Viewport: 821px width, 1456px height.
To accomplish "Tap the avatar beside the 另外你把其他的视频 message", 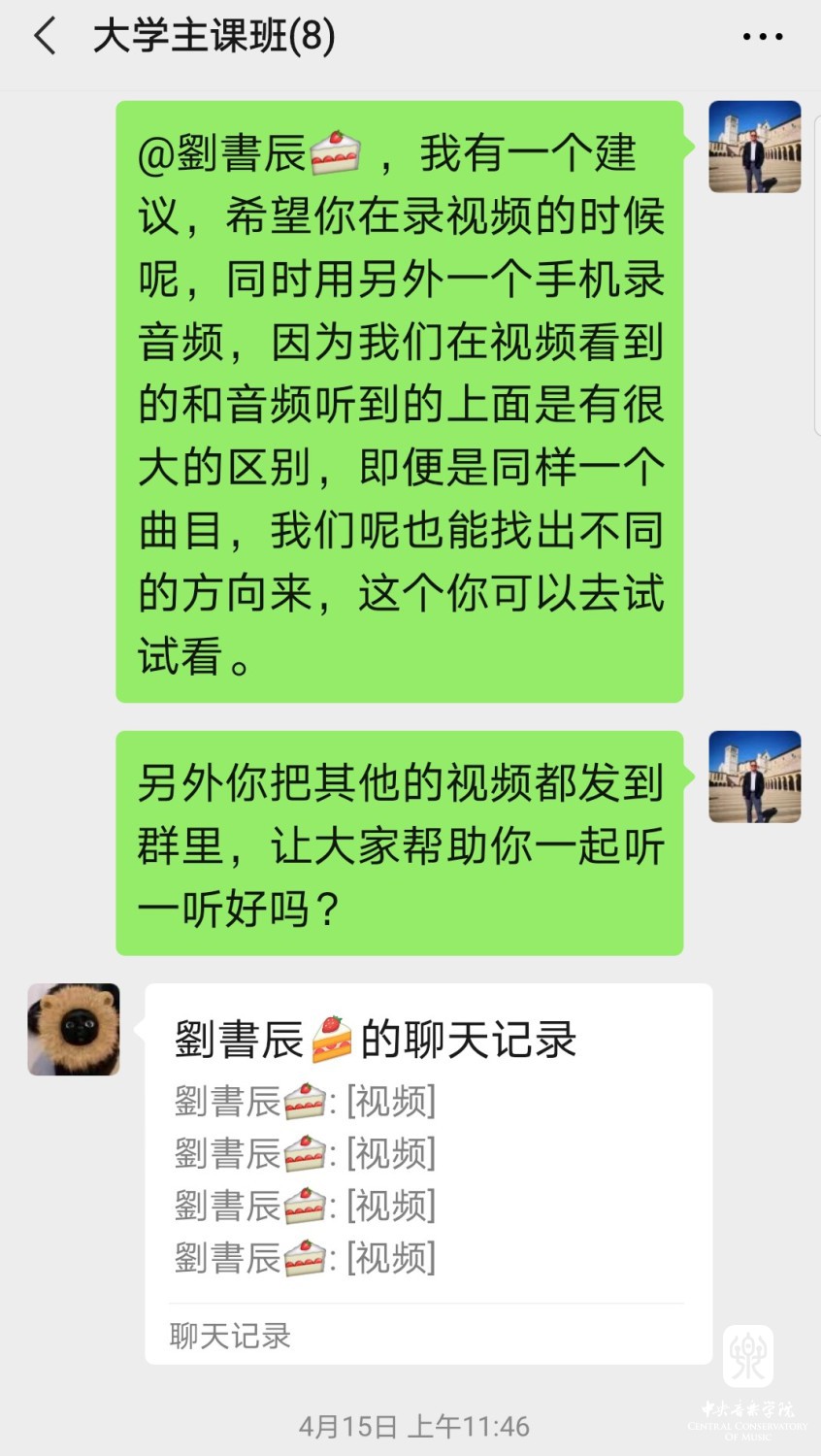I will (754, 777).
